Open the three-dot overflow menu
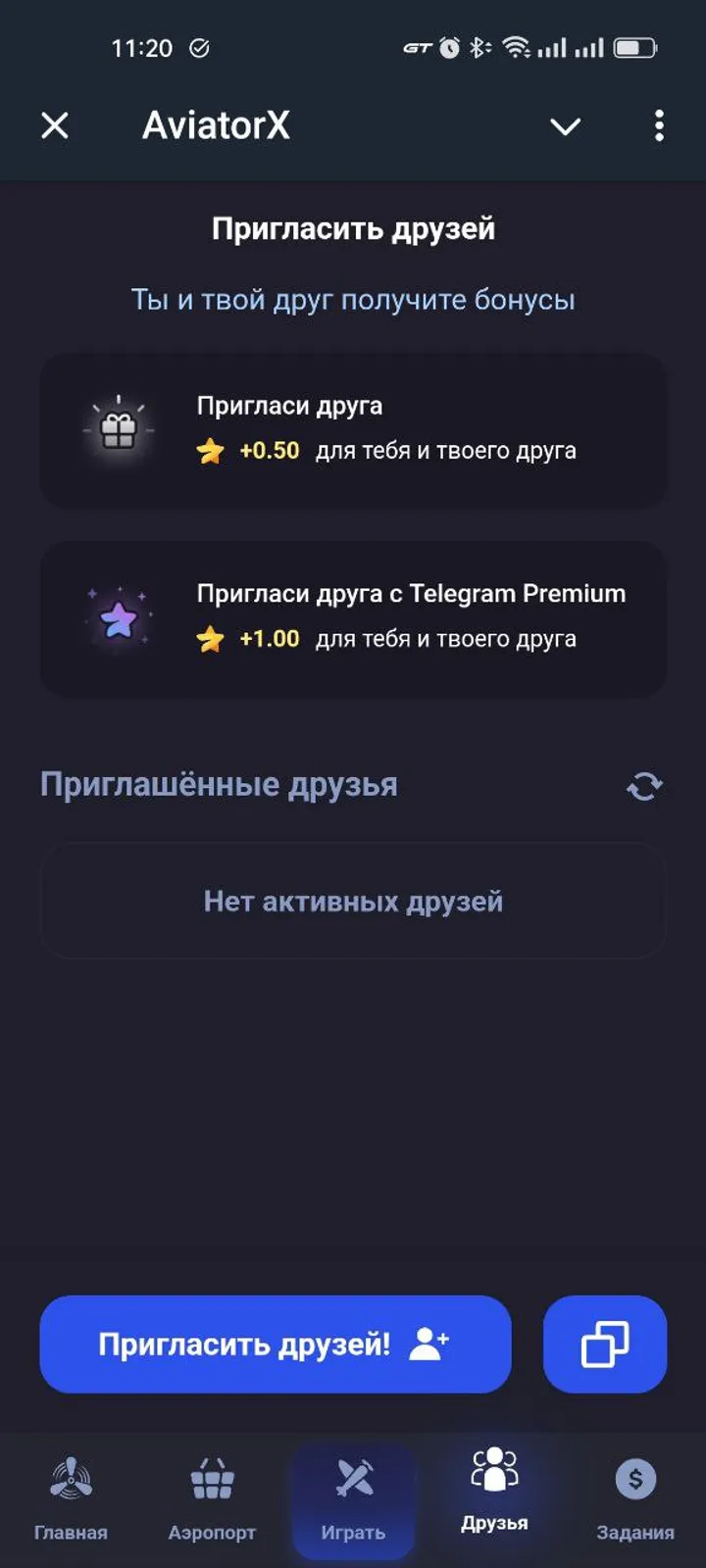 [x=659, y=125]
